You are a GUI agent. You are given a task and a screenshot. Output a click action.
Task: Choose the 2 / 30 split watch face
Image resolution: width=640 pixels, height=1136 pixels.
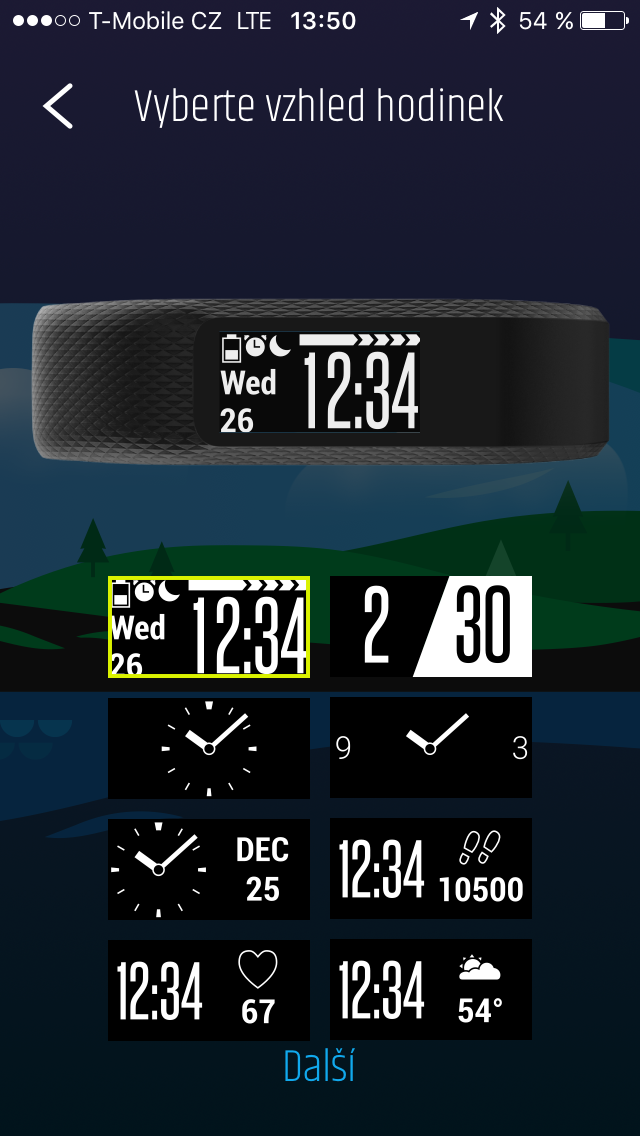click(x=431, y=627)
